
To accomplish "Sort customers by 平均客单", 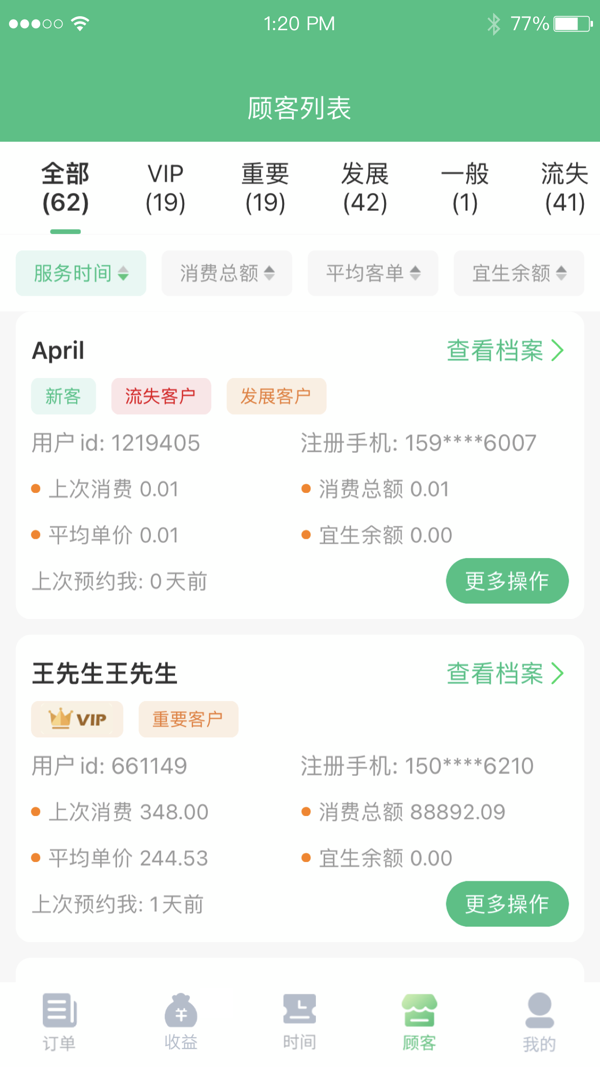I will pos(373,273).
